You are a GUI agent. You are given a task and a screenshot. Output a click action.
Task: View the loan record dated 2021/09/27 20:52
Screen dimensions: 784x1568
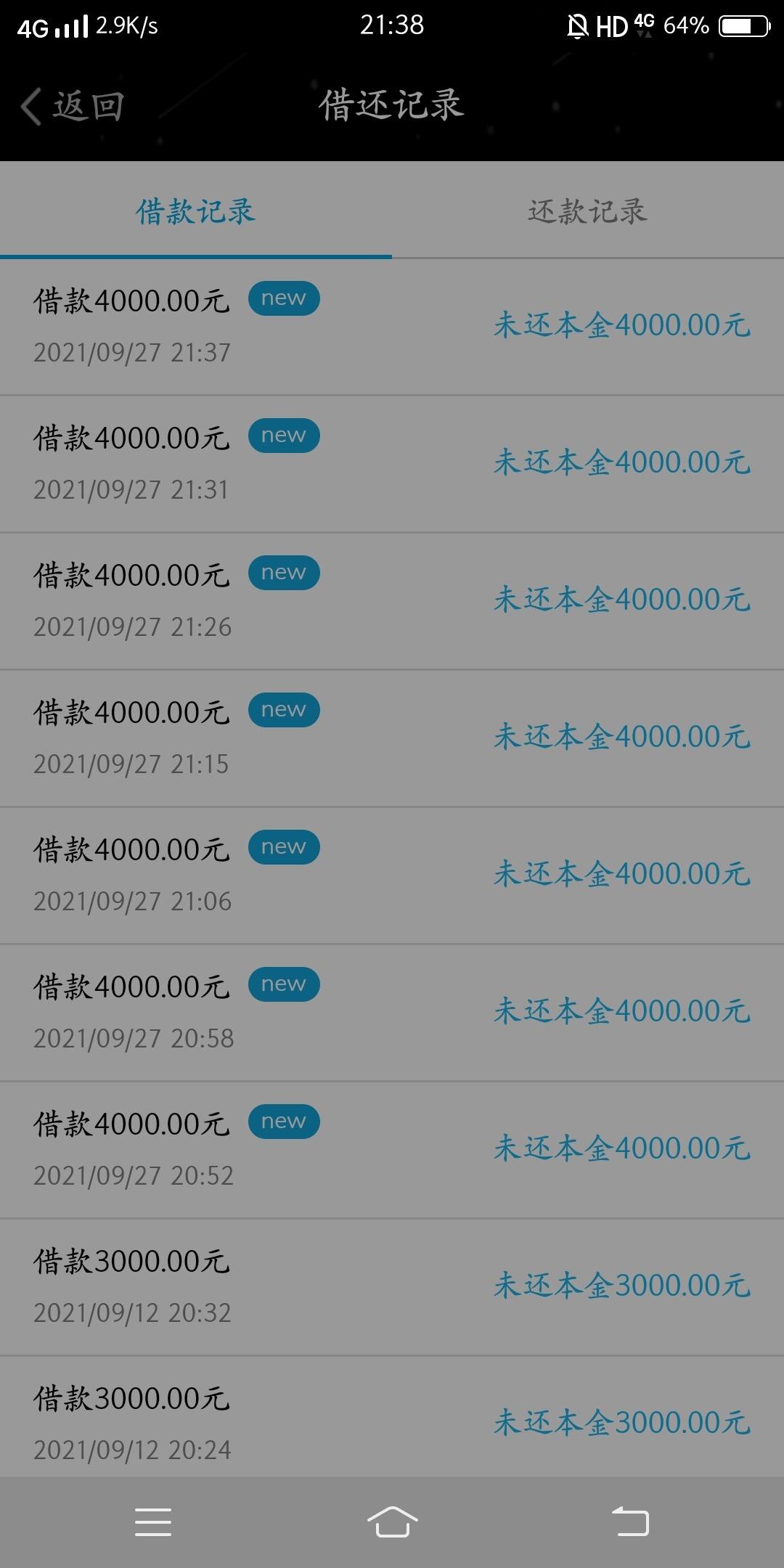pos(392,1150)
